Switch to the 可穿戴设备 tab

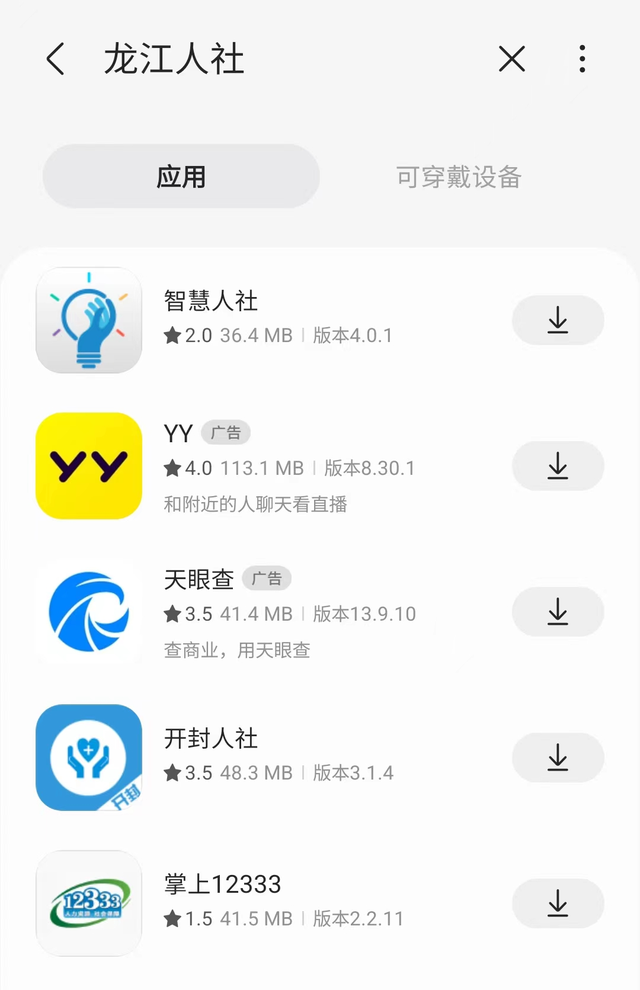click(x=459, y=177)
